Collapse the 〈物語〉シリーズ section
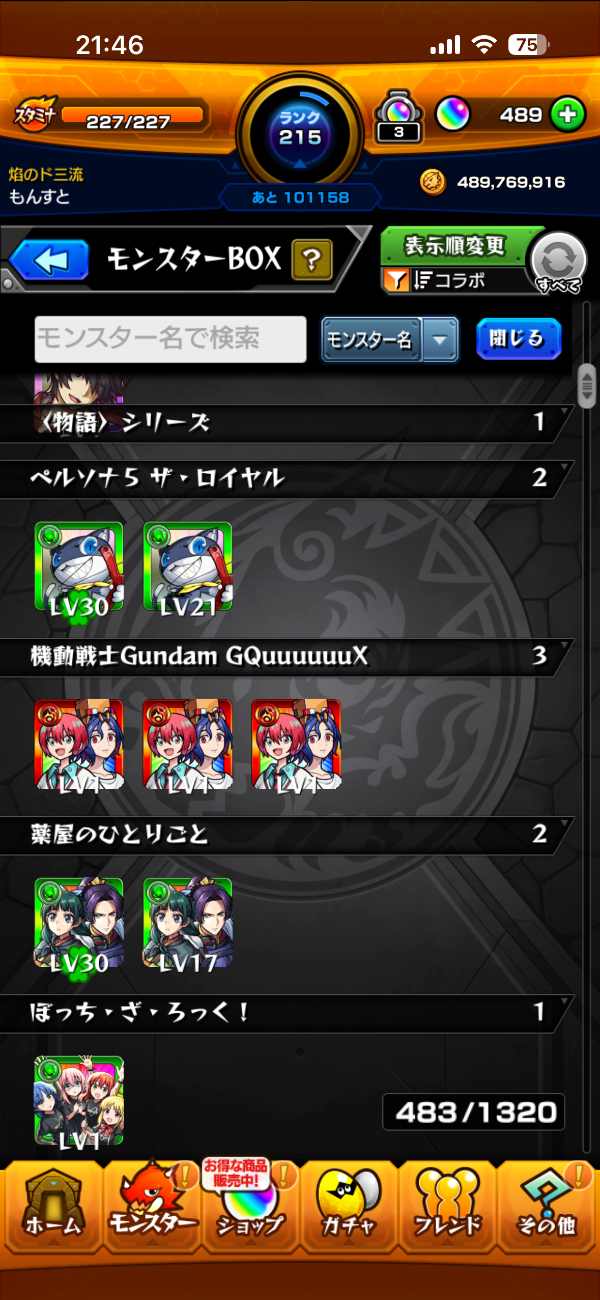Screen dimensions: 600x1300 click(x=287, y=422)
